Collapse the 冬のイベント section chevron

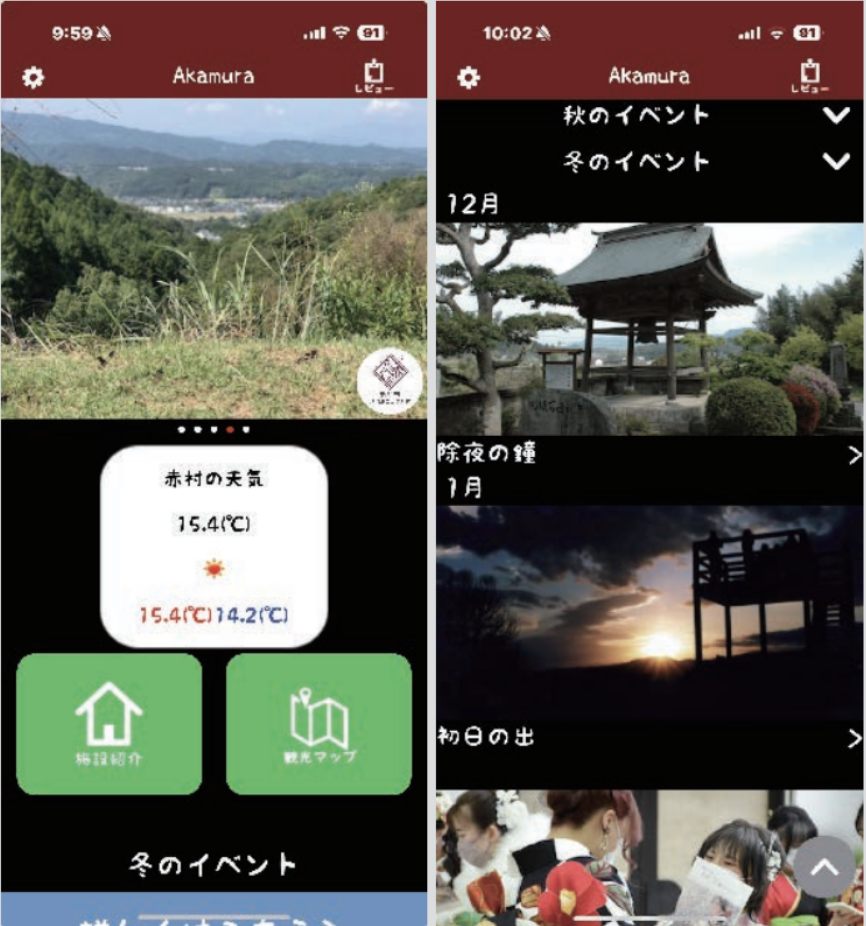(x=835, y=161)
